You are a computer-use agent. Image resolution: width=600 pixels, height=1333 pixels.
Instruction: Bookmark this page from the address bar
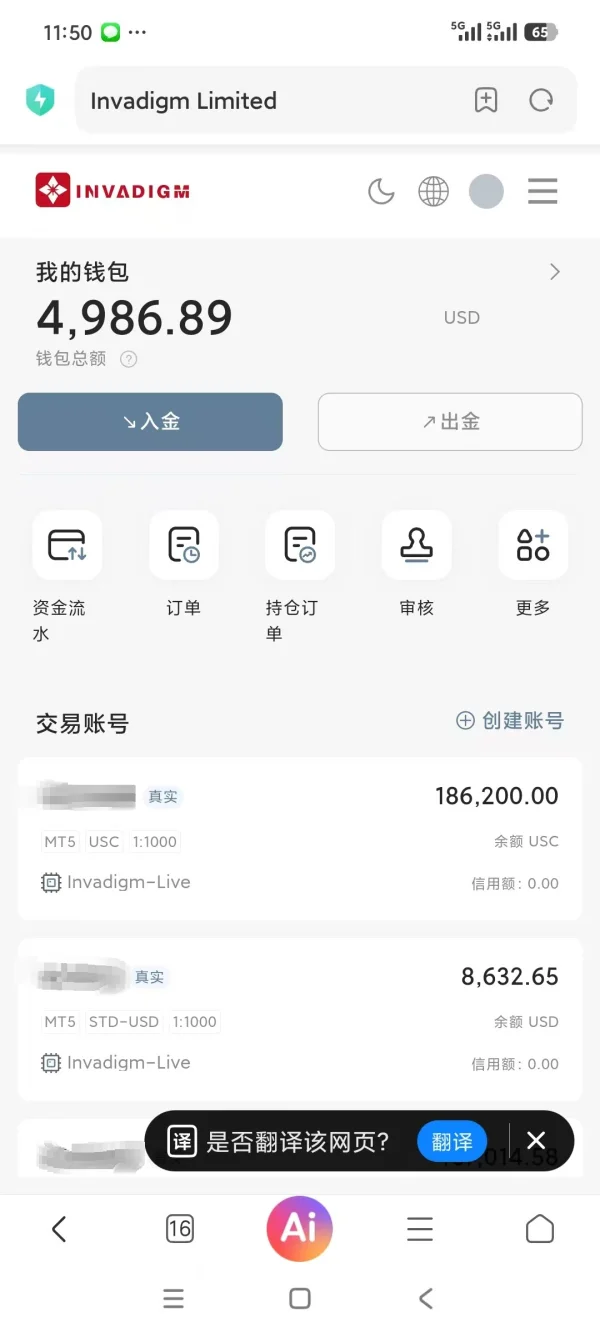click(x=486, y=100)
